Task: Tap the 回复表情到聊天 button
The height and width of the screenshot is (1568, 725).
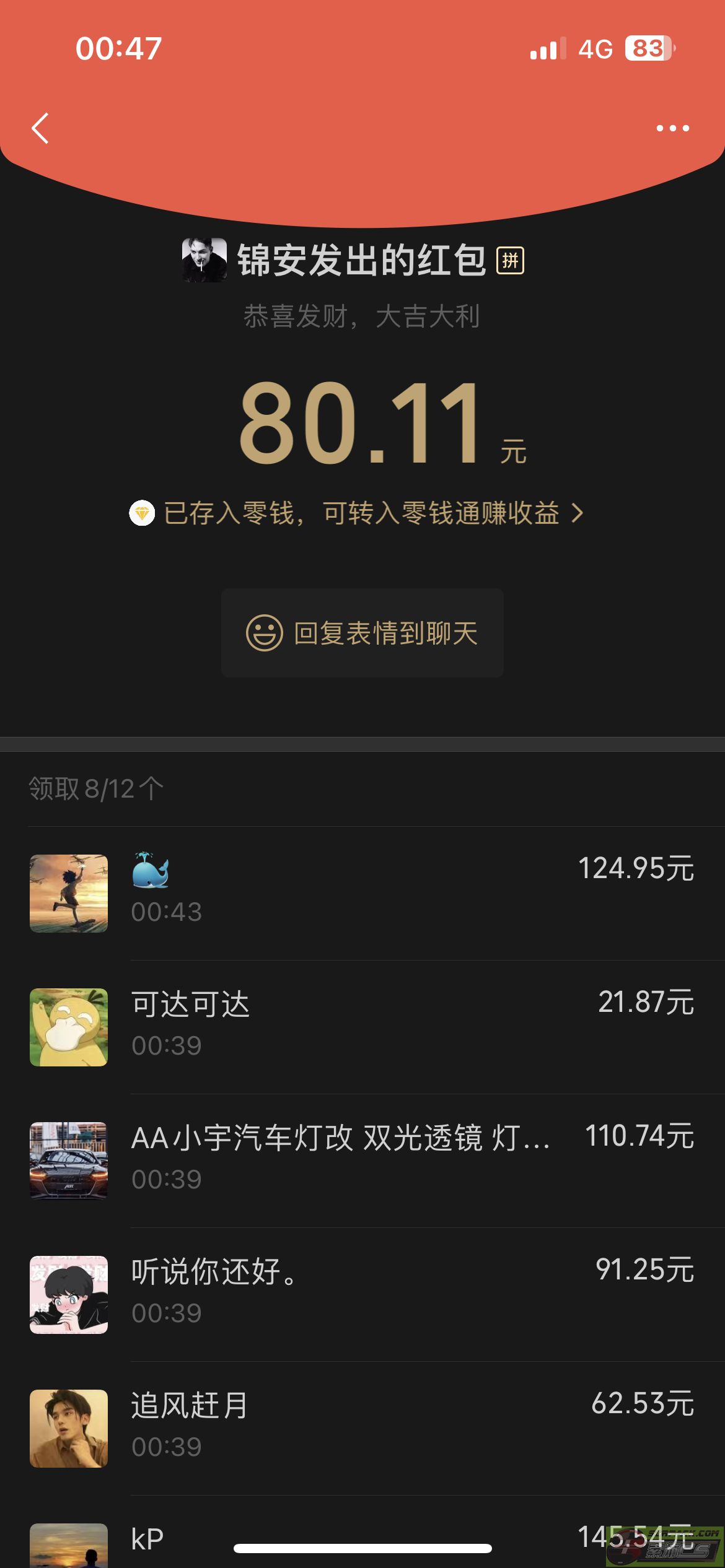Action: [362, 633]
